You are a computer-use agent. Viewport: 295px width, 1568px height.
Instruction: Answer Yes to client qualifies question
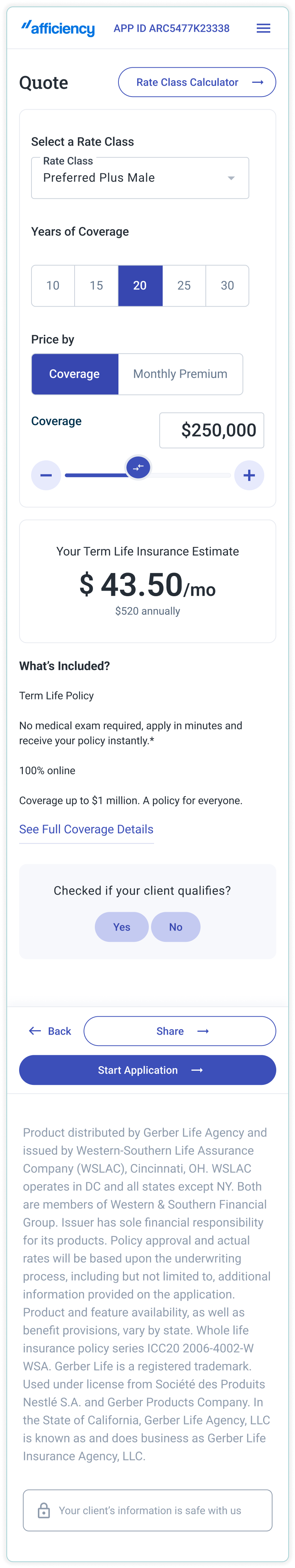point(121,927)
